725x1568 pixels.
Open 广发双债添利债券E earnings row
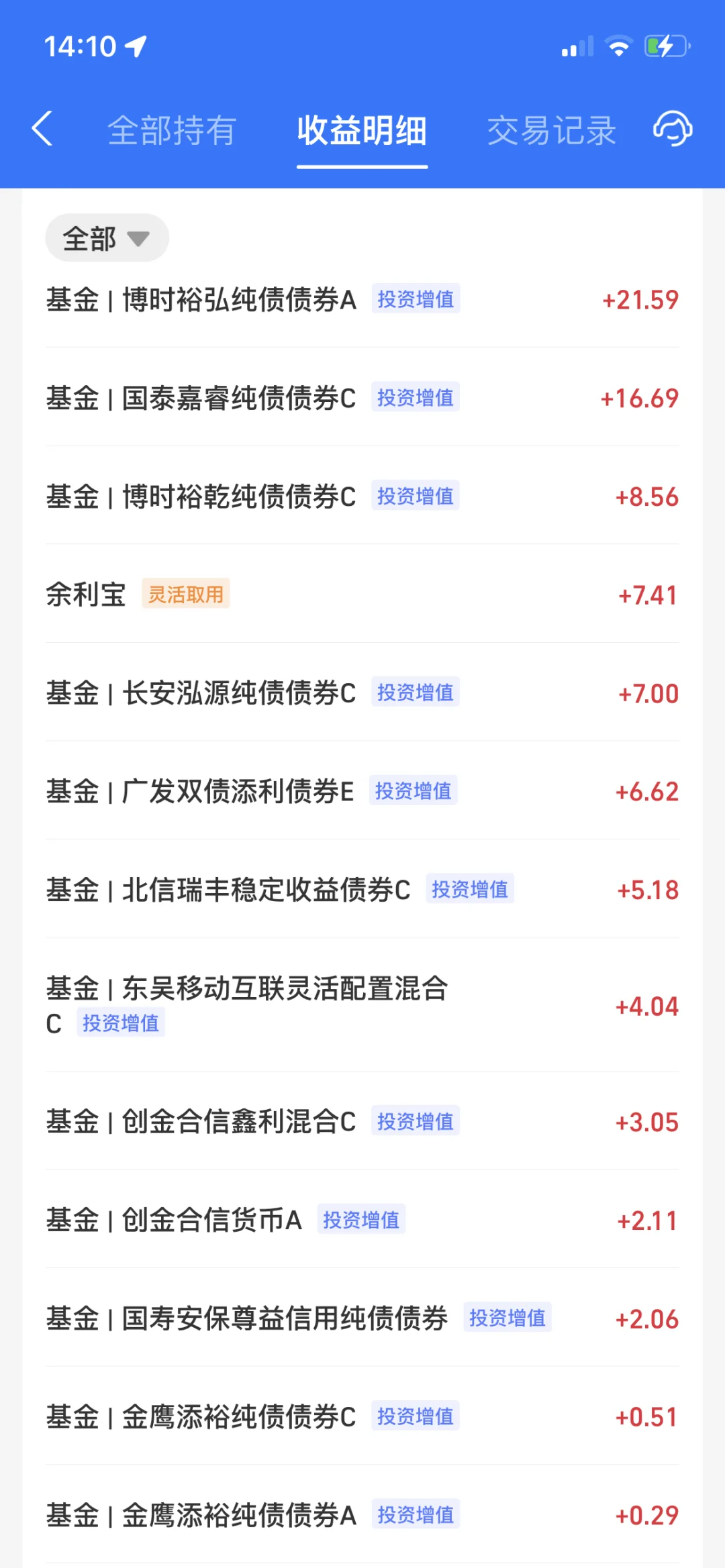362,791
